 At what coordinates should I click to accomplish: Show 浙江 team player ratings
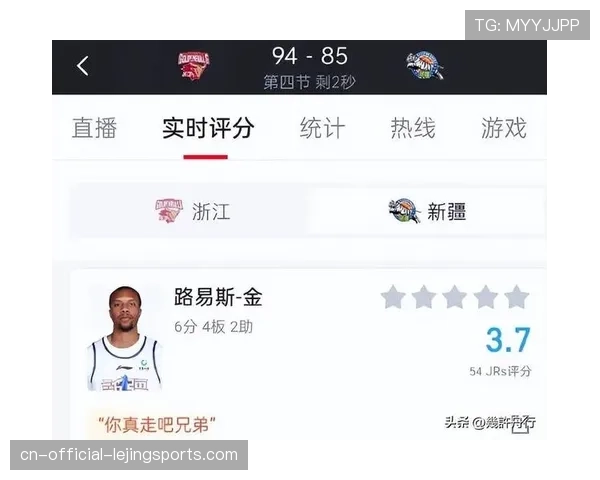click(193, 211)
